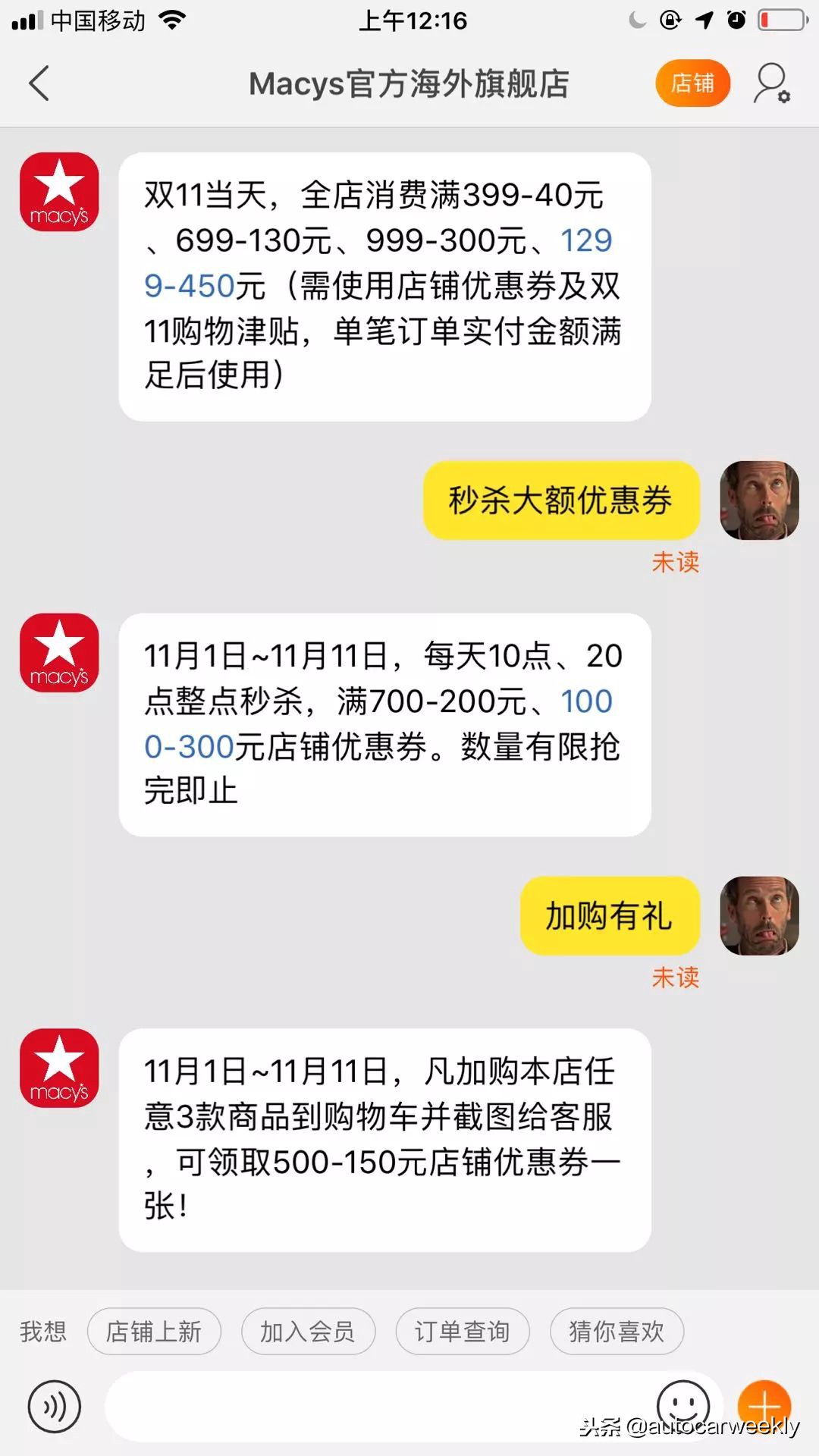Viewport: 819px width, 1456px height.
Task: Select the 店铺上新 suggestion tab
Action: (154, 1331)
